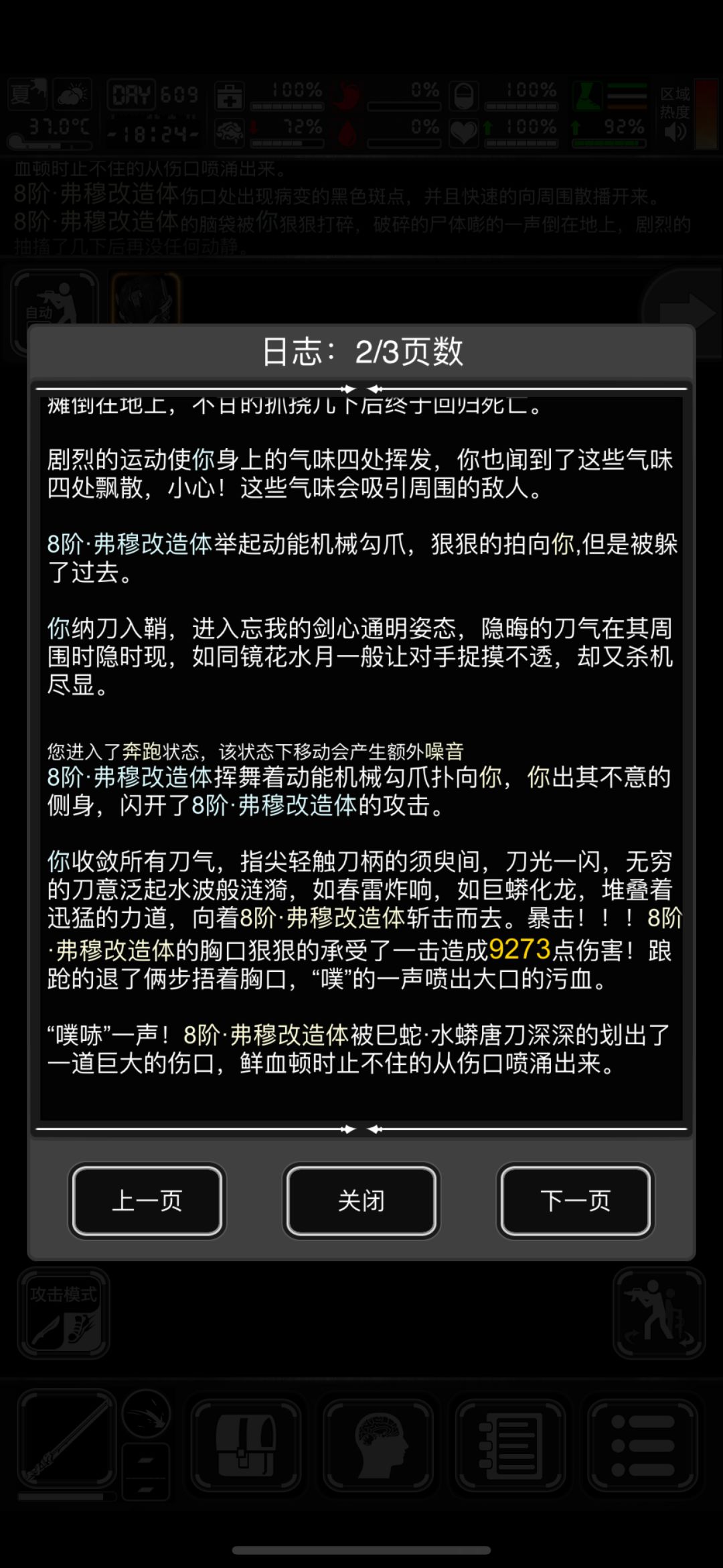The height and width of the screenshot is (1568, 723).
Task: Open the quest list icon on the far right
Action: [x=643, y=1445]
